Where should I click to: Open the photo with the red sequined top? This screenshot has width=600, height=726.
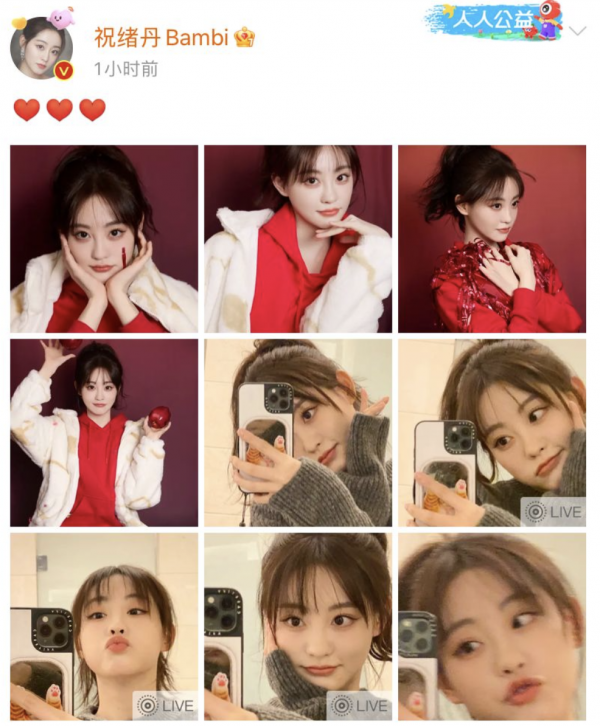pos(492,239)
